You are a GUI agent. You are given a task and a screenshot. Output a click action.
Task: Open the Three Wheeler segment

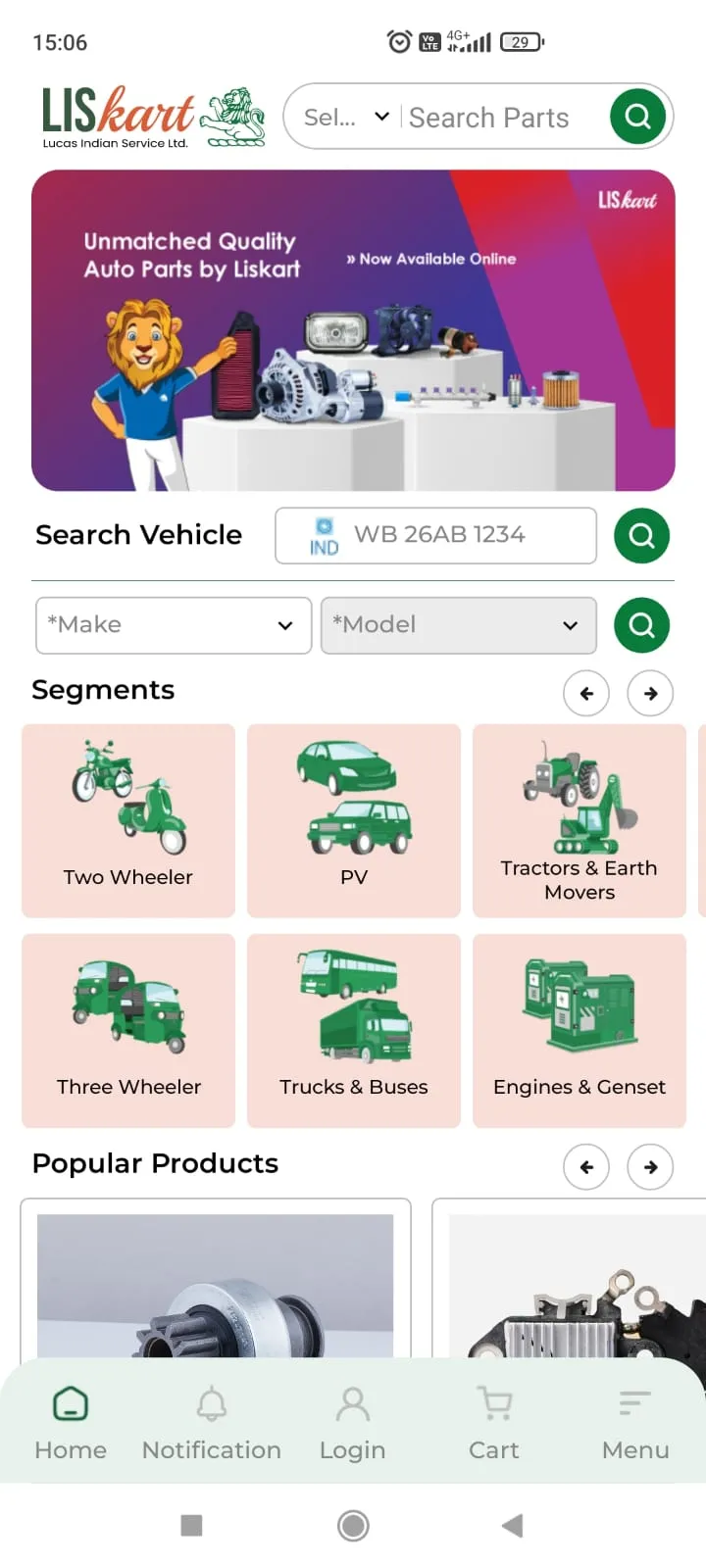pos(128,1030)
